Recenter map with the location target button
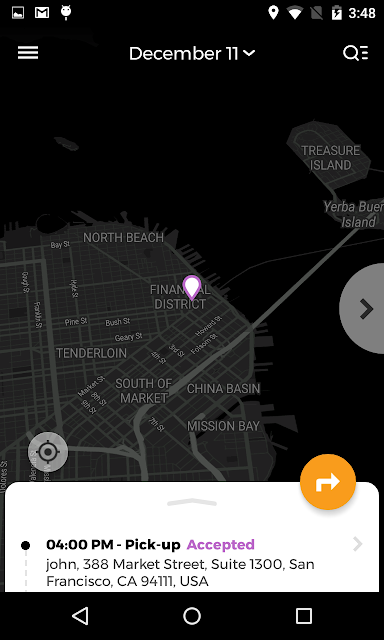The height and width of the screenshot is (640, 384). coord(48,452)
